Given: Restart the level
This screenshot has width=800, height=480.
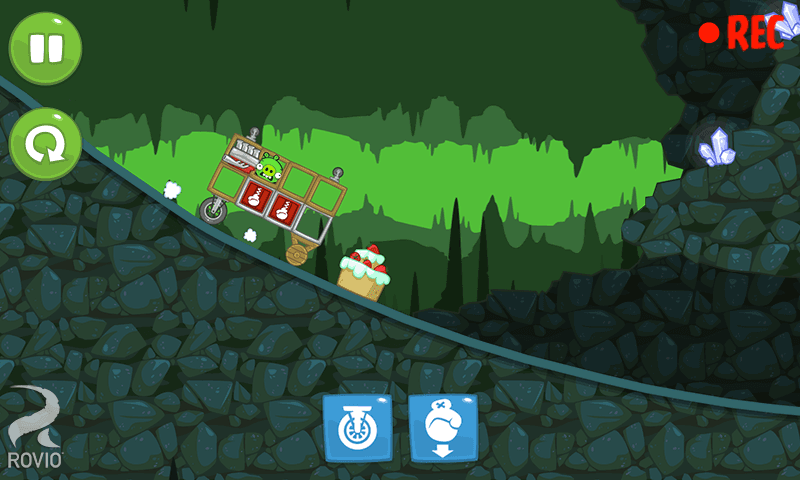Looking at the screenshot, I should click(45, 144).
